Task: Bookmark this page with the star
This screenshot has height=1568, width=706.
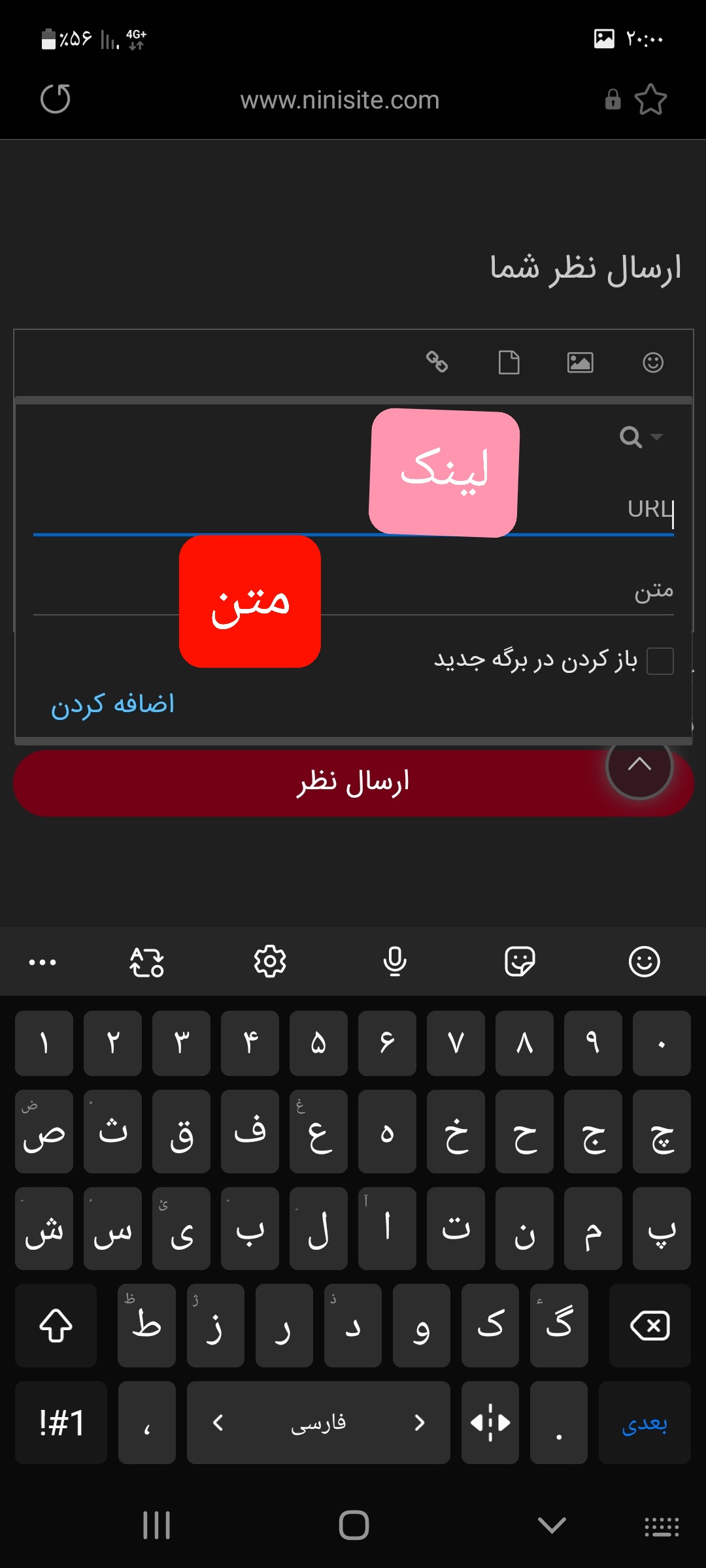Action: pyautogui.click(x=650, y=99)
